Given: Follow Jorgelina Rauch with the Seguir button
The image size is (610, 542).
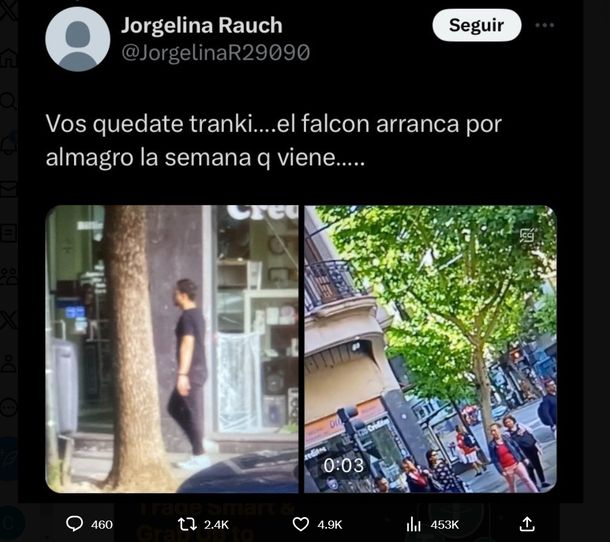Looking at the screenshot, I should (476, 26).
